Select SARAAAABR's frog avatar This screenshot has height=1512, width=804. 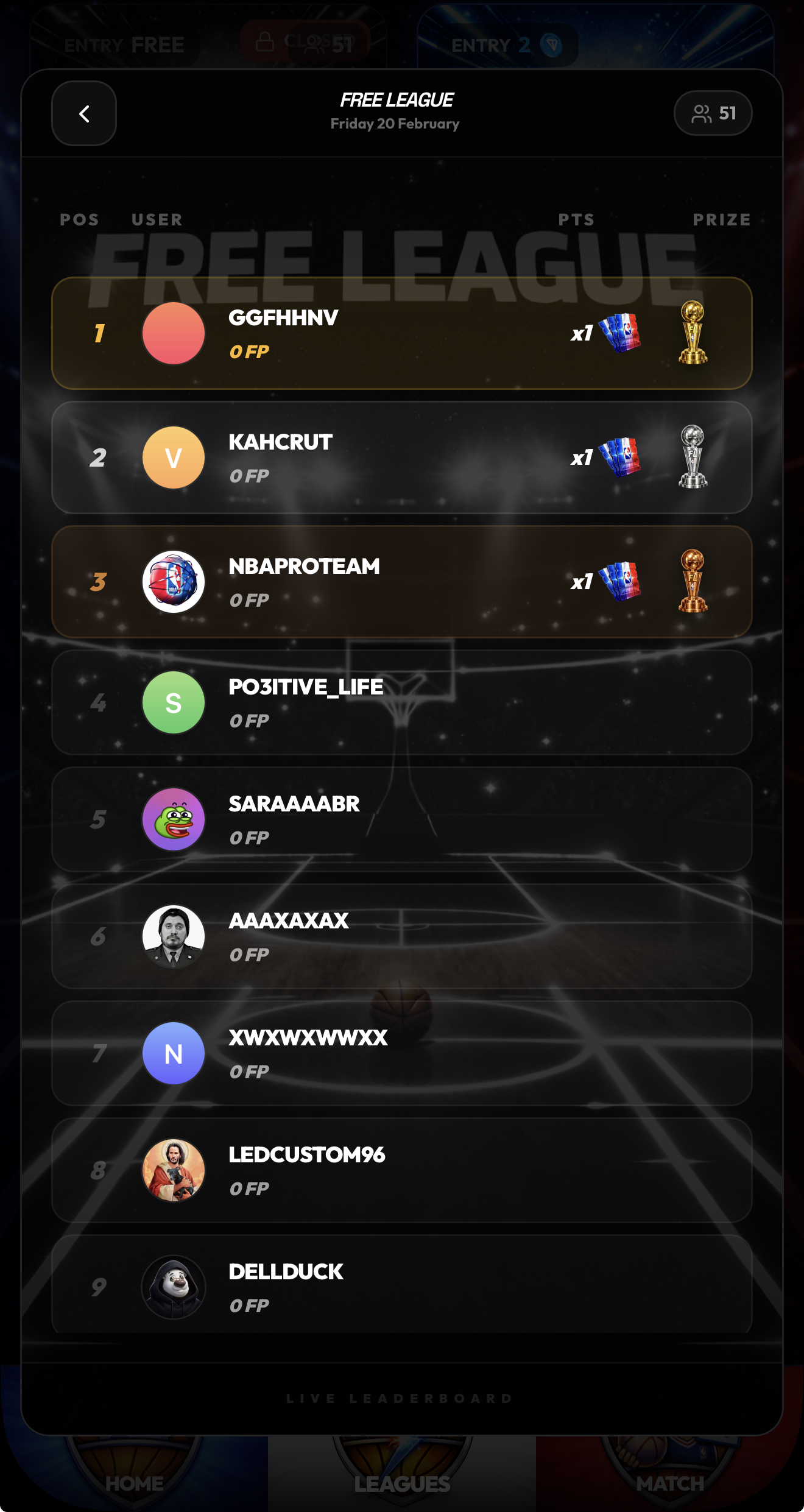[x=173, y=820]
